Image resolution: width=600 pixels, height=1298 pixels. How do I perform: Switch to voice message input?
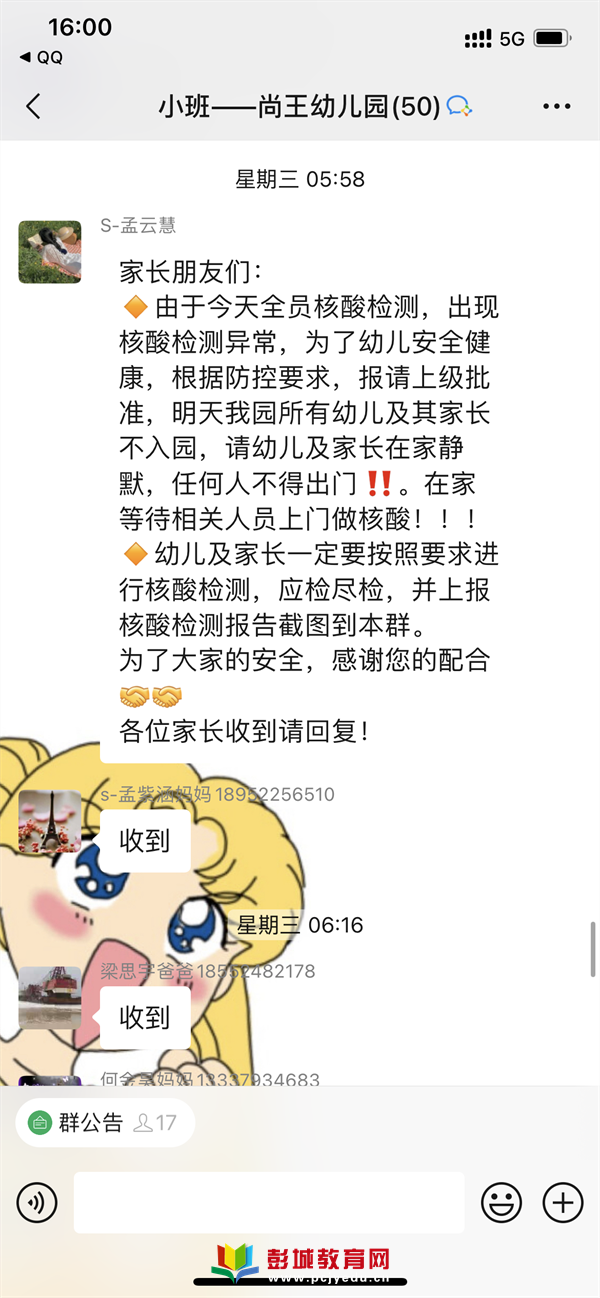(x=37, y=1202)
